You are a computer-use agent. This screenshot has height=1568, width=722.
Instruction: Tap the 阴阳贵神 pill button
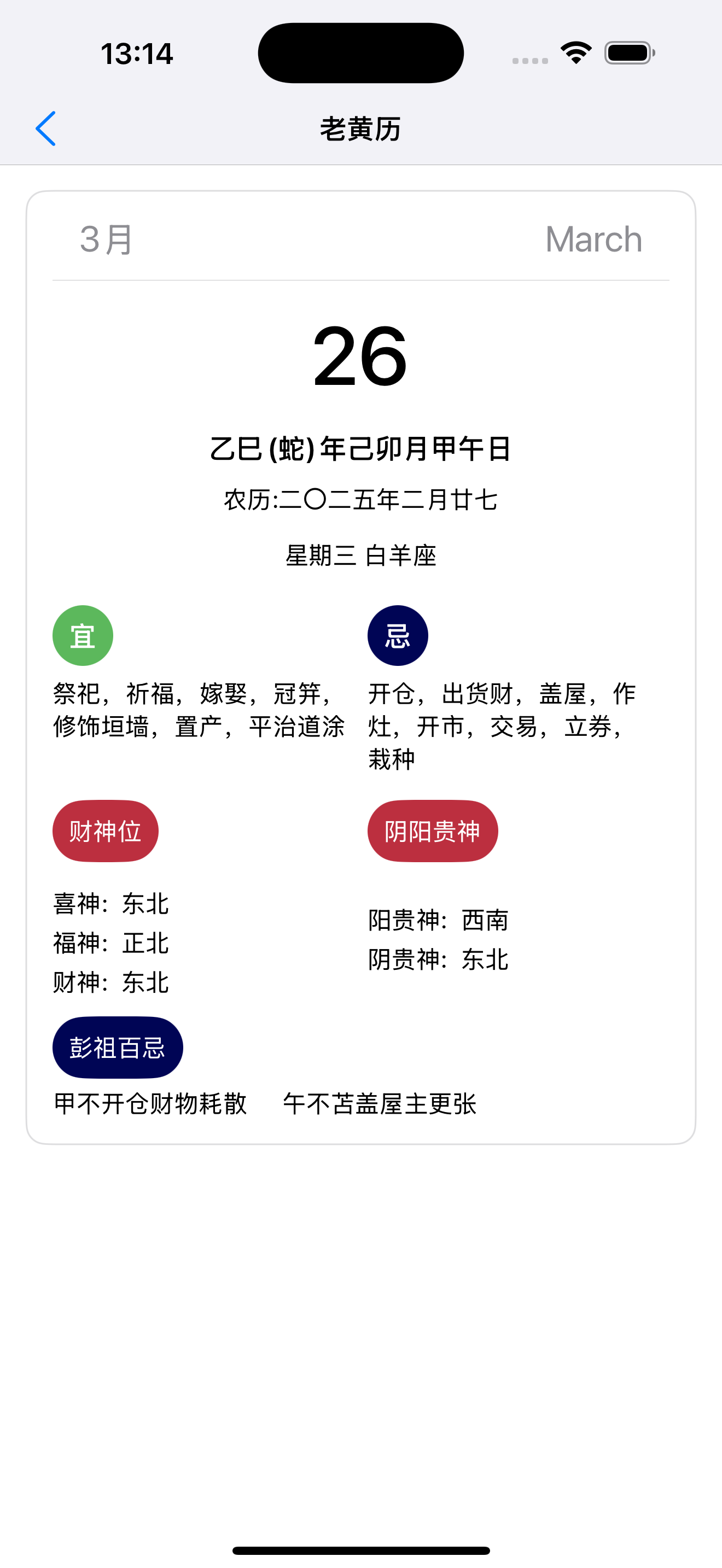pyautogui.click(x=432, y=831)
